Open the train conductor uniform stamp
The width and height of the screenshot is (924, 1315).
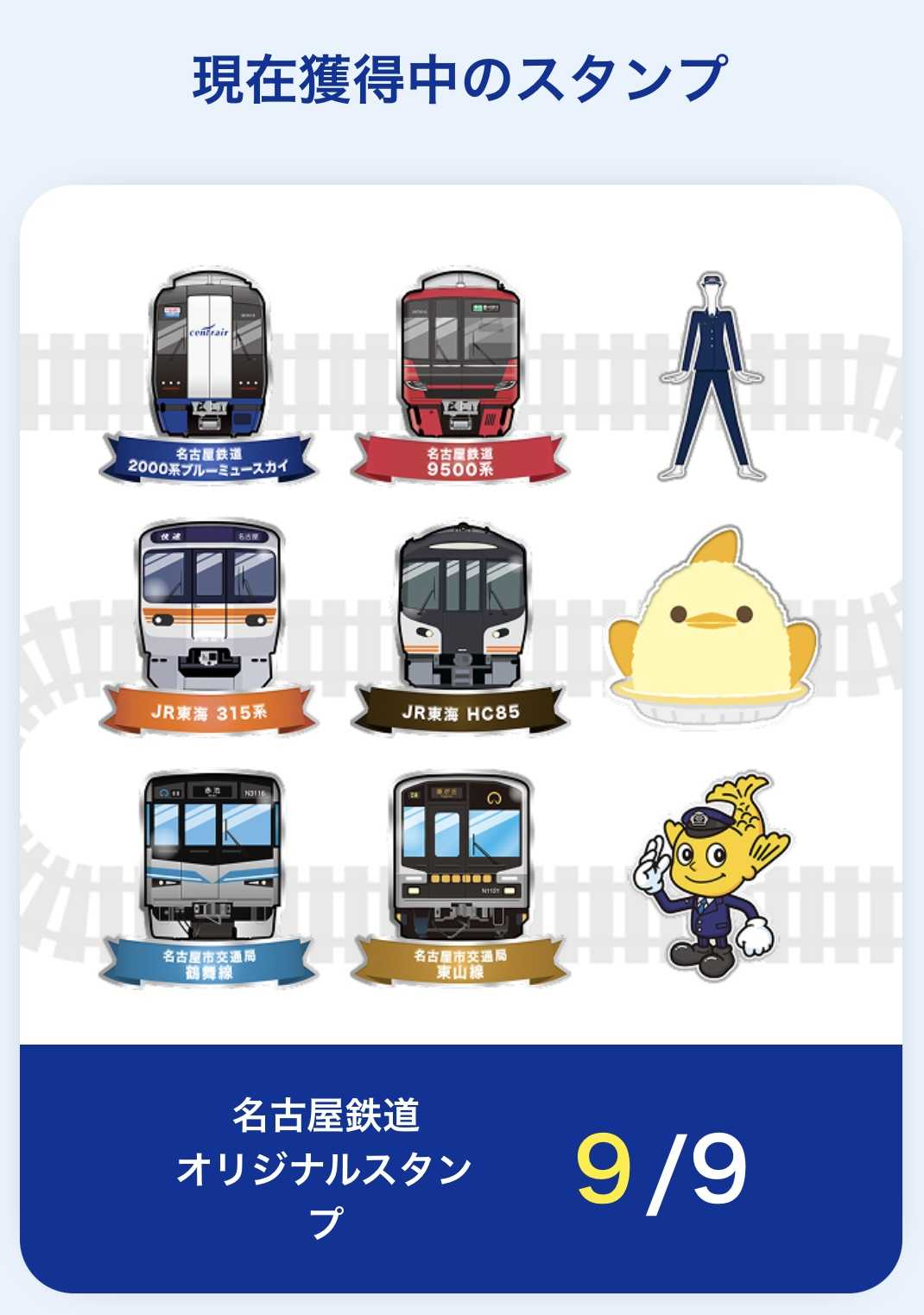pyautogui.click(x=712, y=376)
